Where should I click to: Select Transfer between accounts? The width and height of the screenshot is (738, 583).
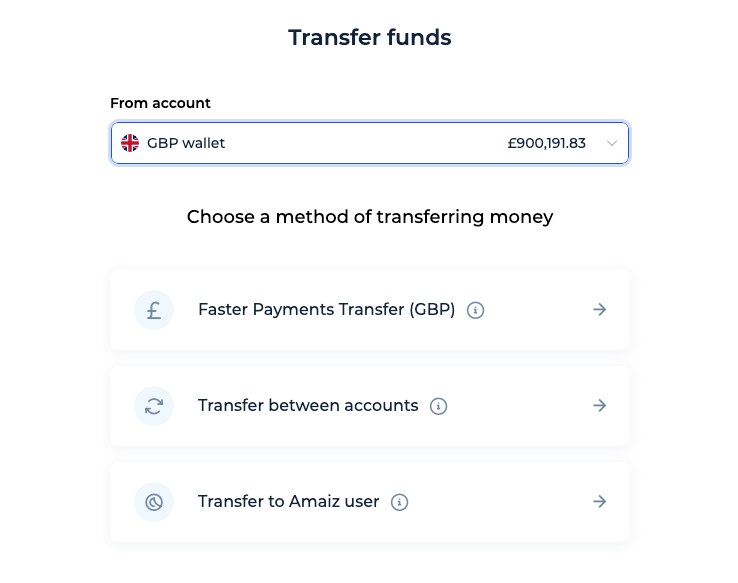(x=369, y=406)
